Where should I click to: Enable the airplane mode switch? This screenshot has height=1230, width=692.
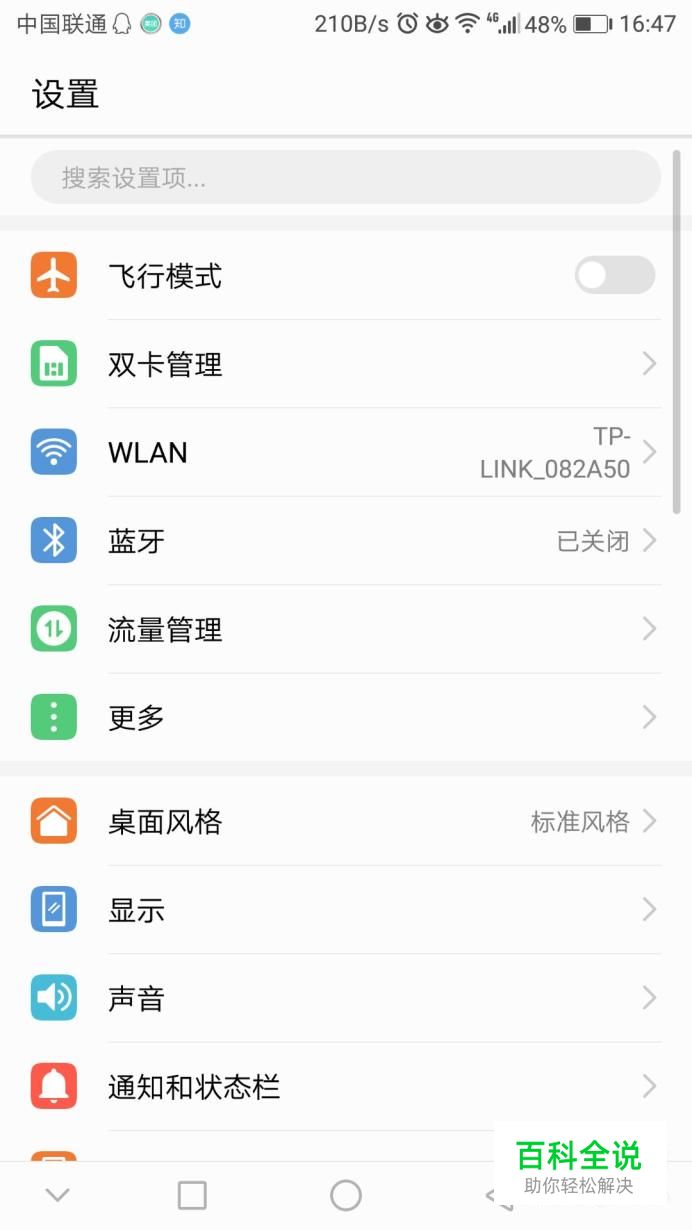(614, 275)
